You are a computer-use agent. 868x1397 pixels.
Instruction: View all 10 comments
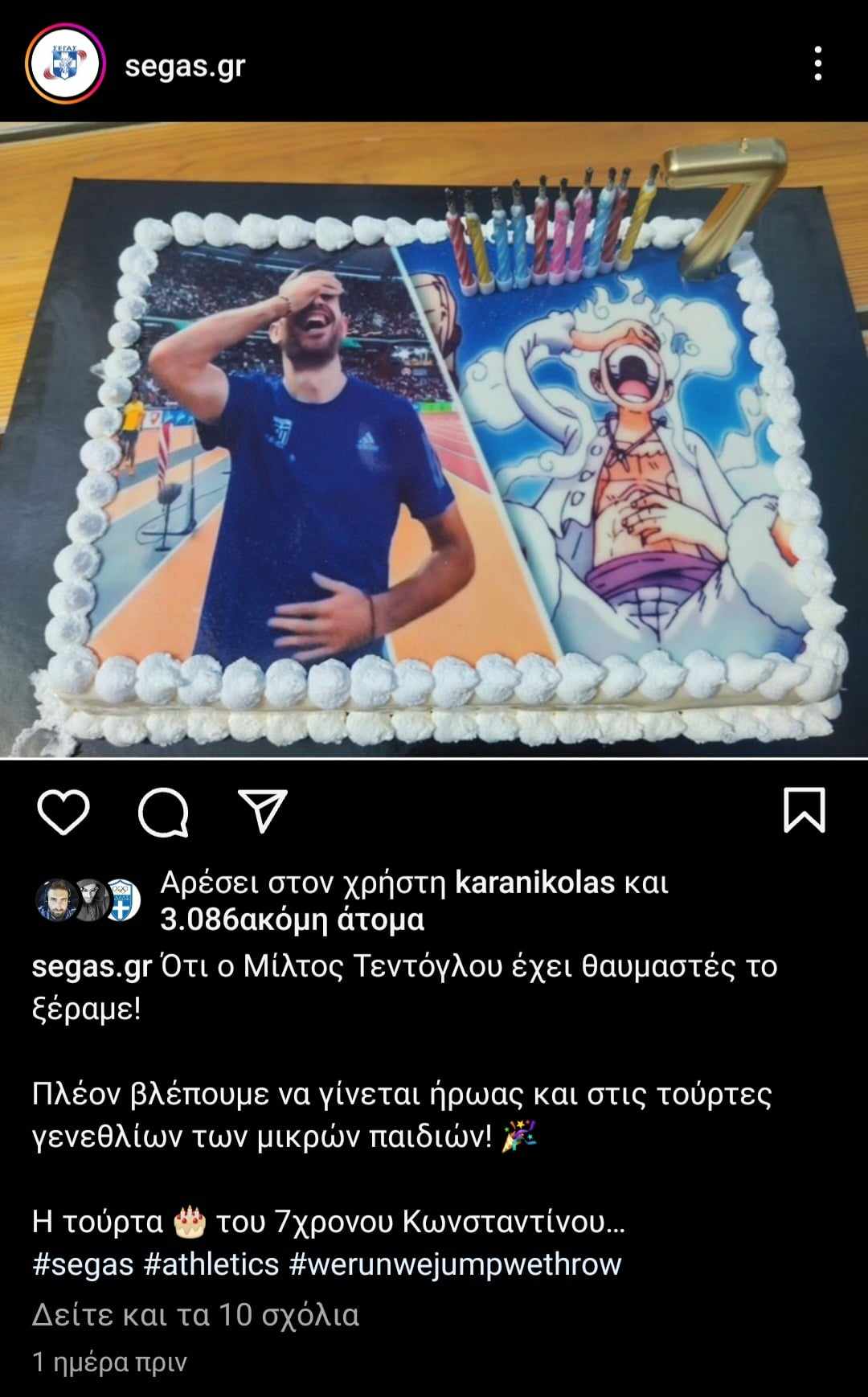click(x=195, y=1315)
